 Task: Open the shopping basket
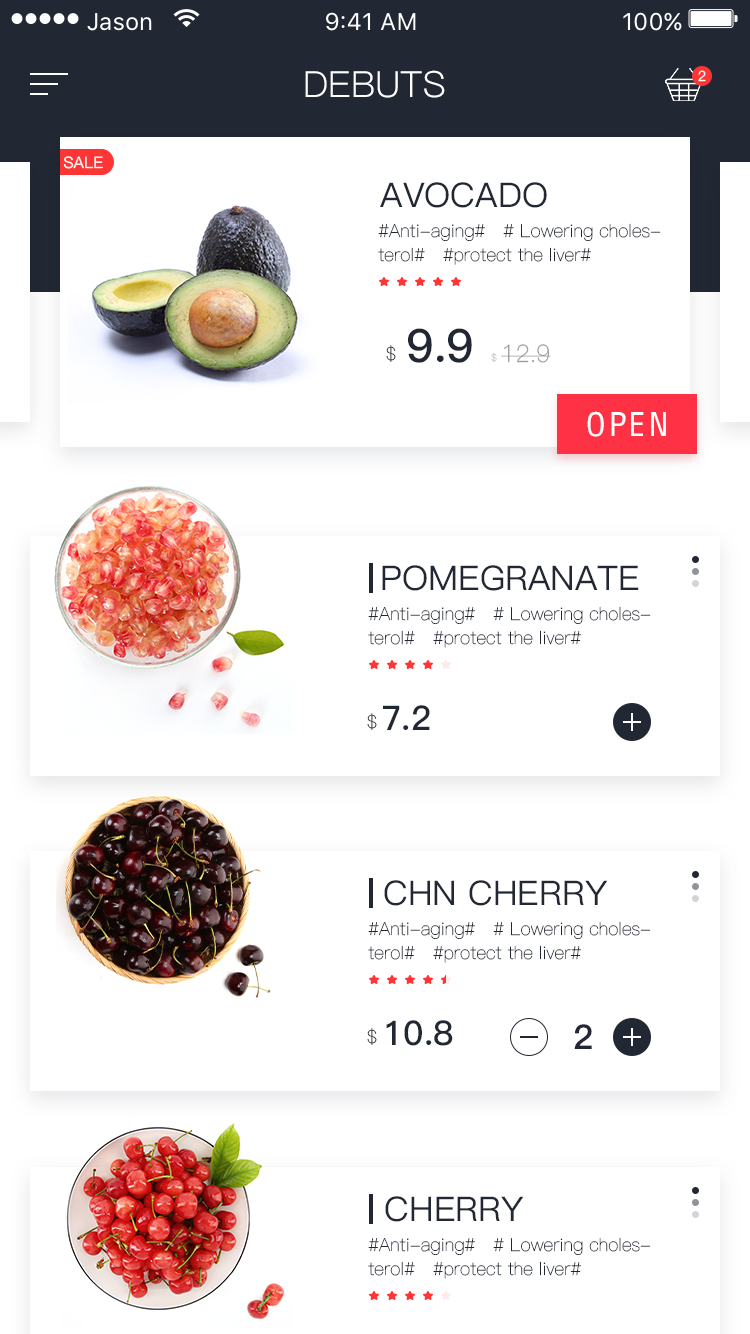pyautogui.click(x=687, y=84)
